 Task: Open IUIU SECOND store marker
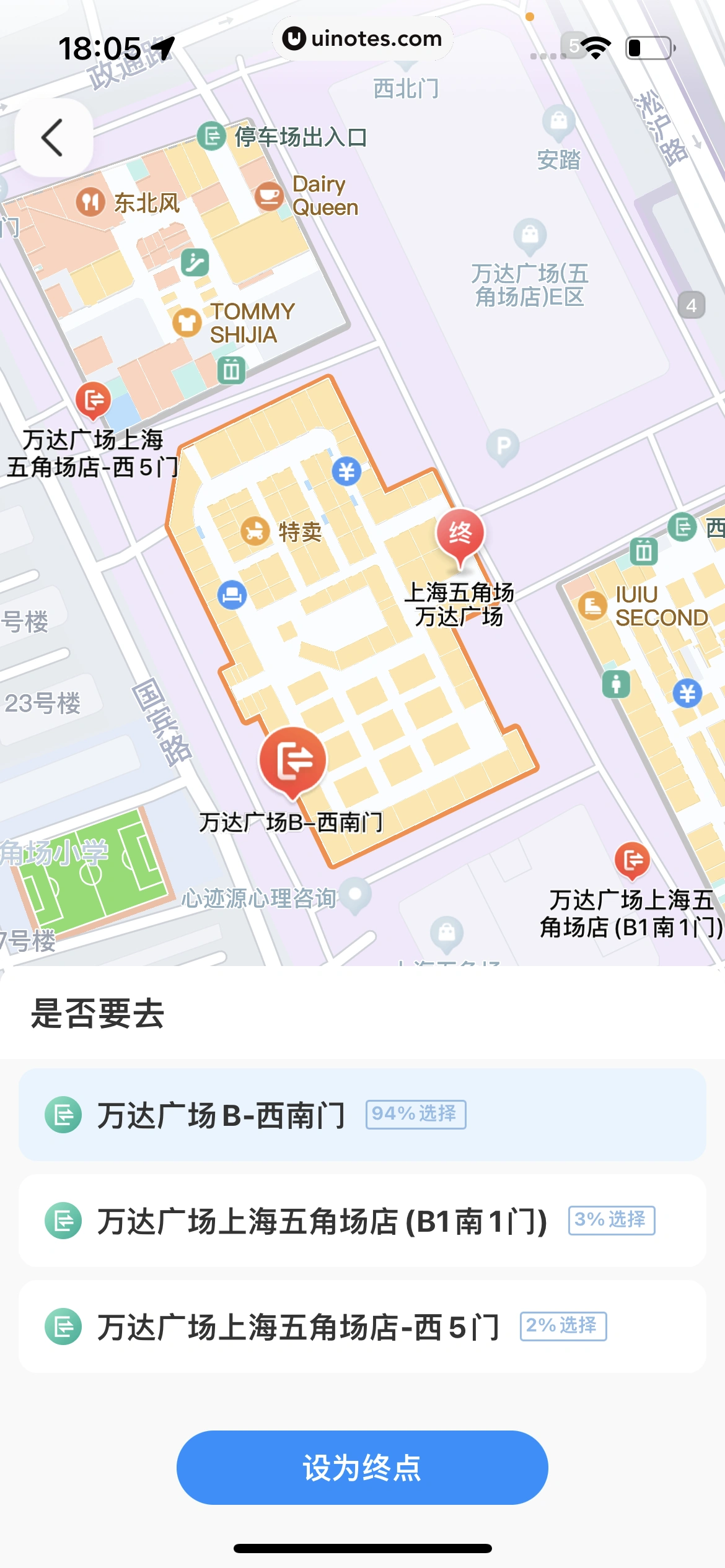point(592,605)
